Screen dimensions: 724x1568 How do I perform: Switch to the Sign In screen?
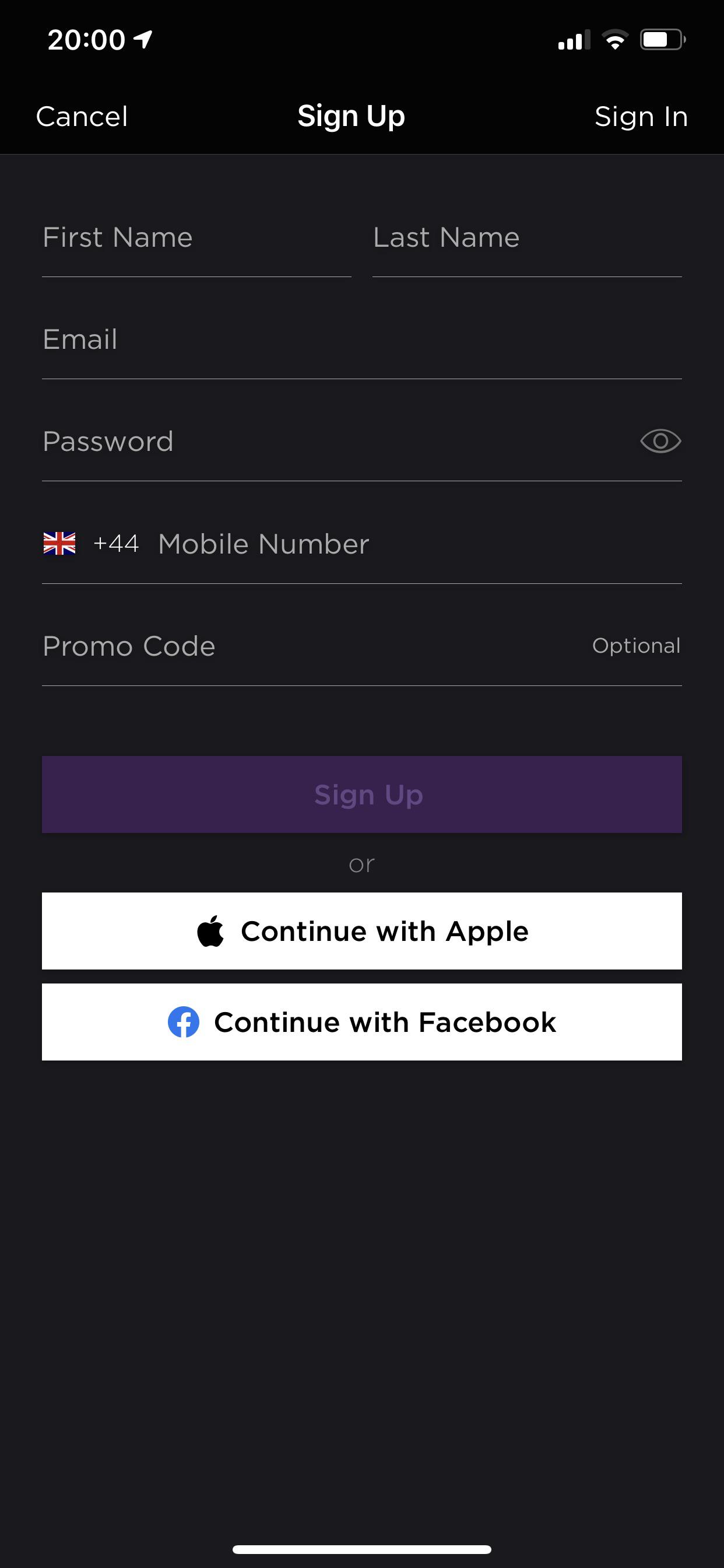coord(641,116)
